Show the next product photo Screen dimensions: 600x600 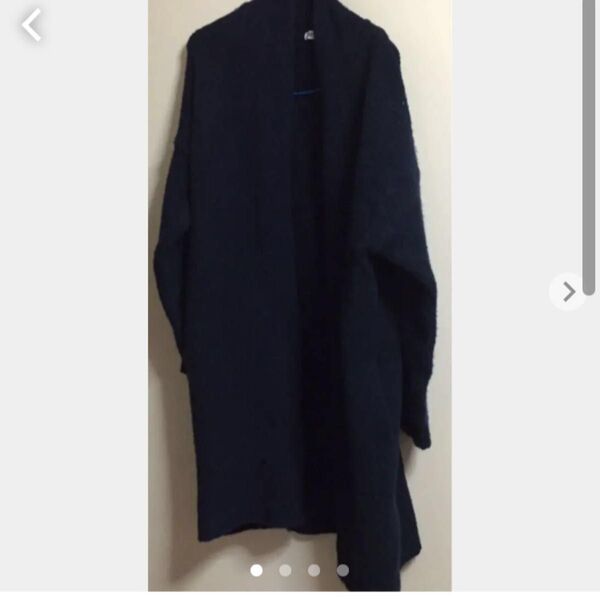point(567,291)
